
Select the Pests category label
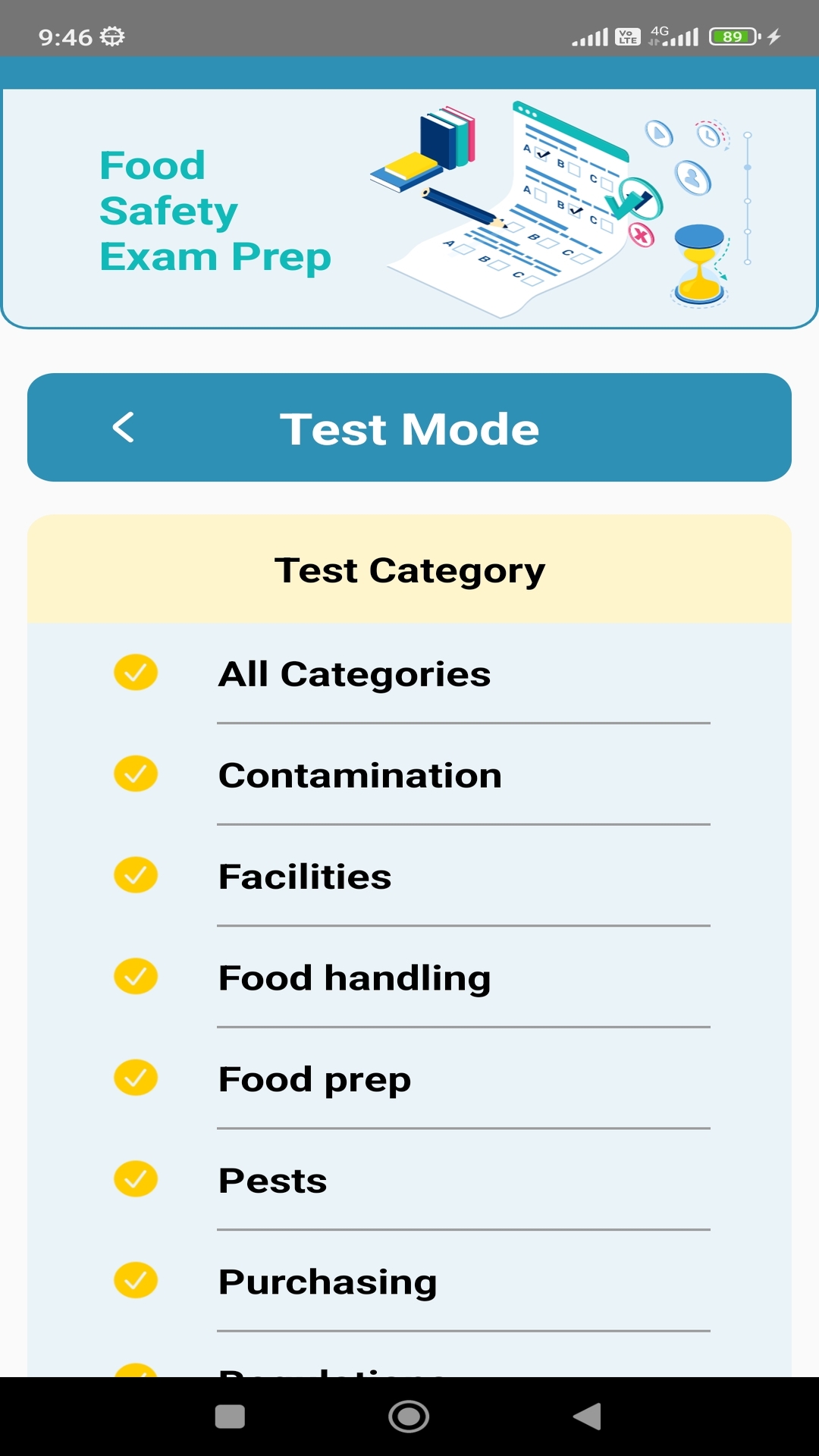[x=272, y=1179]
